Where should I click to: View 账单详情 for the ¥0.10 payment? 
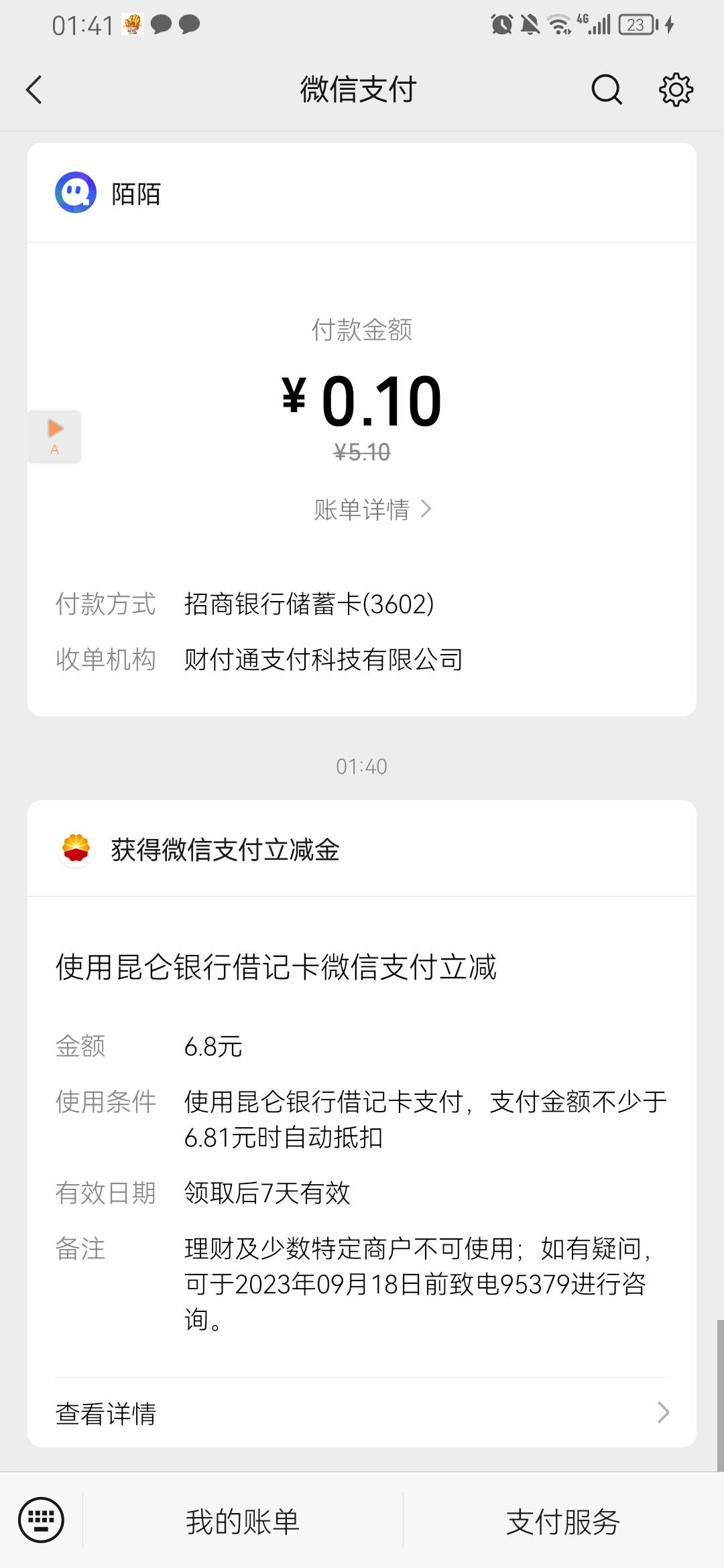371,510
